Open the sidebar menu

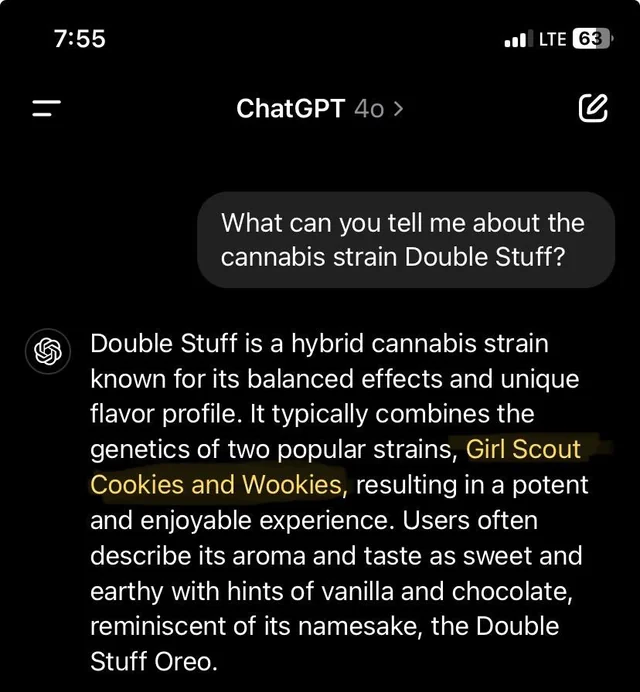46,109
